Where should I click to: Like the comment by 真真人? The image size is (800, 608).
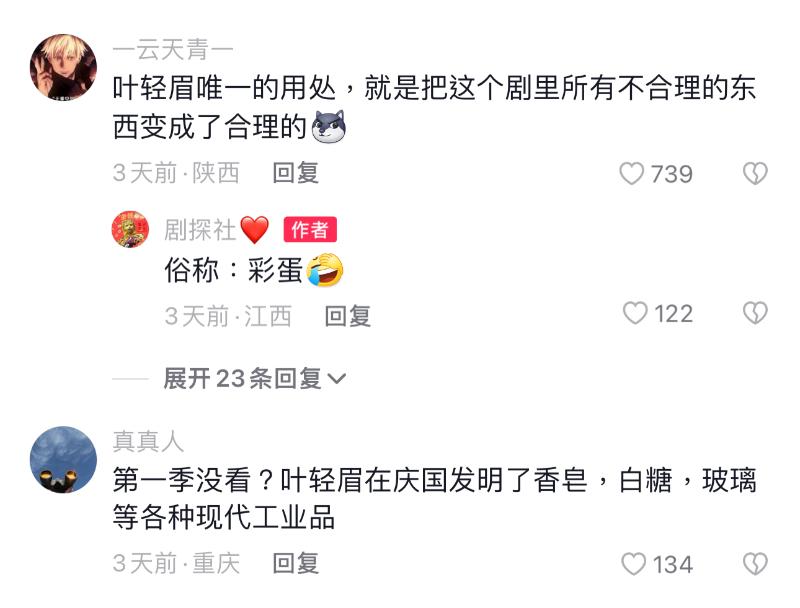(634, 564)
